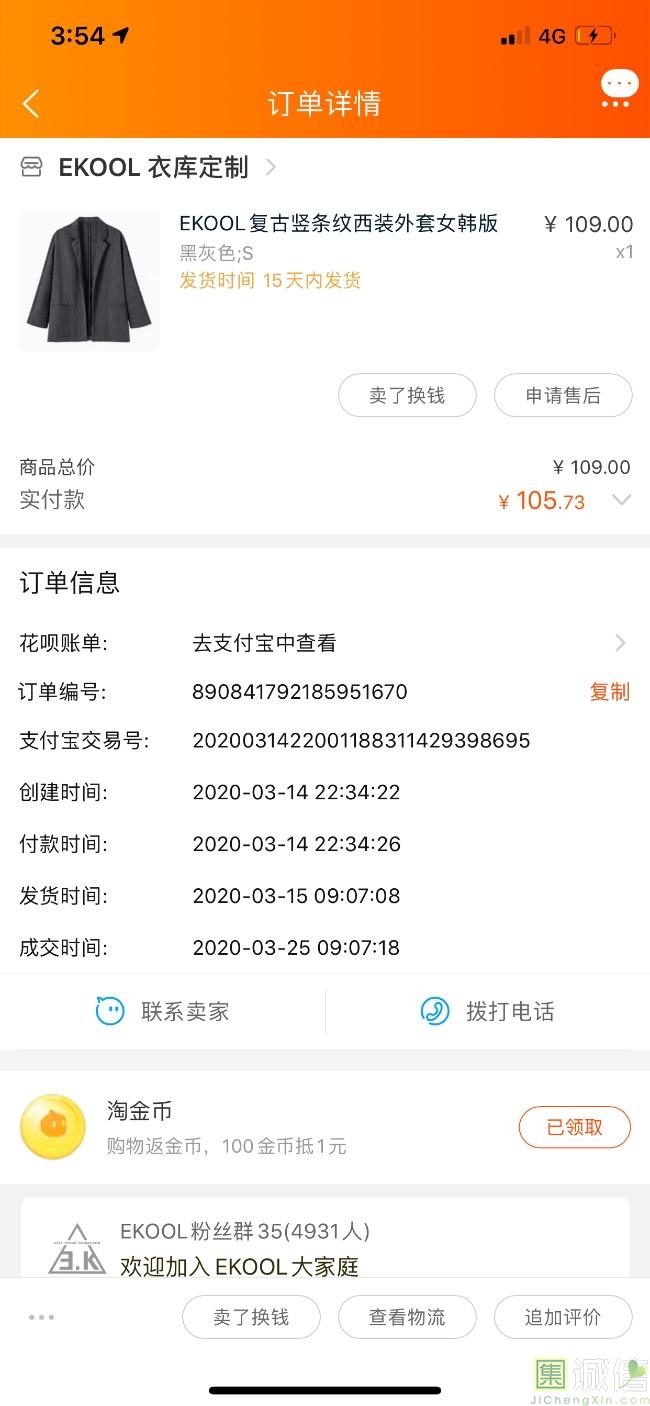
Task: Tap 卖了换钱 in the bottom bar
Action: pyautogui.click(x=251, y=1317)
